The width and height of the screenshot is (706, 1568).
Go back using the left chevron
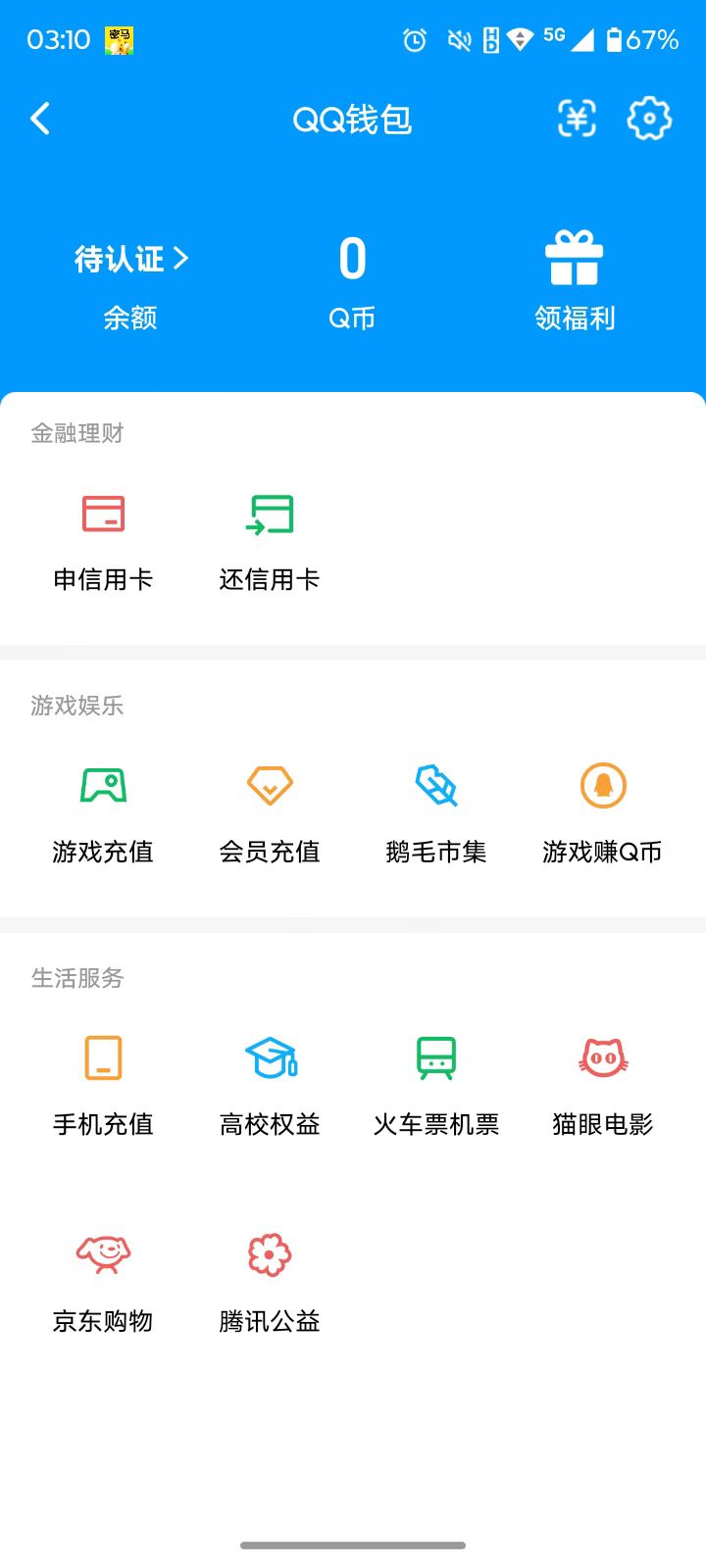39,118
